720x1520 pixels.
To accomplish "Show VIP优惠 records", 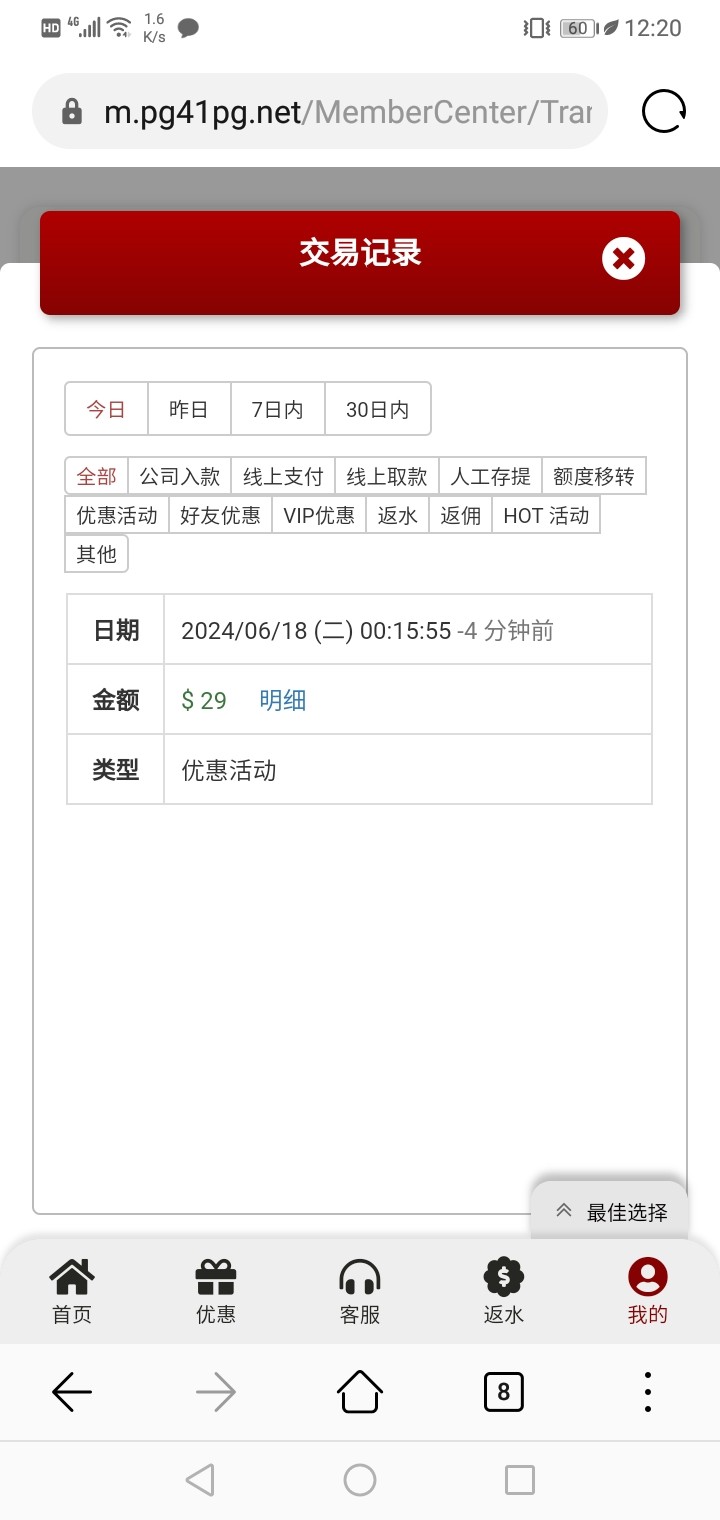I will [x=319, y=515].
